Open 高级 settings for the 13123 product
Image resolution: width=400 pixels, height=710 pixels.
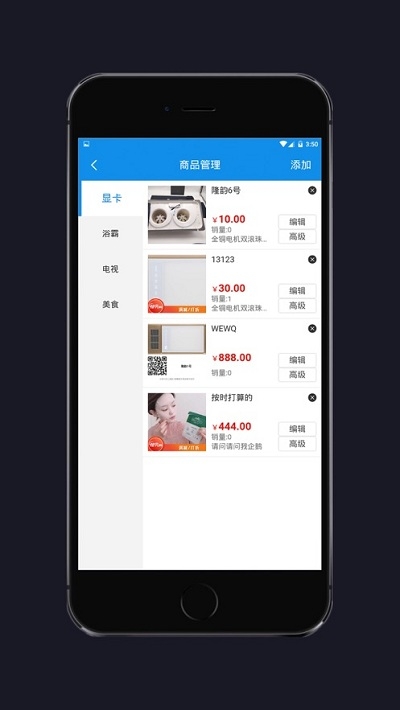point(297,306)
